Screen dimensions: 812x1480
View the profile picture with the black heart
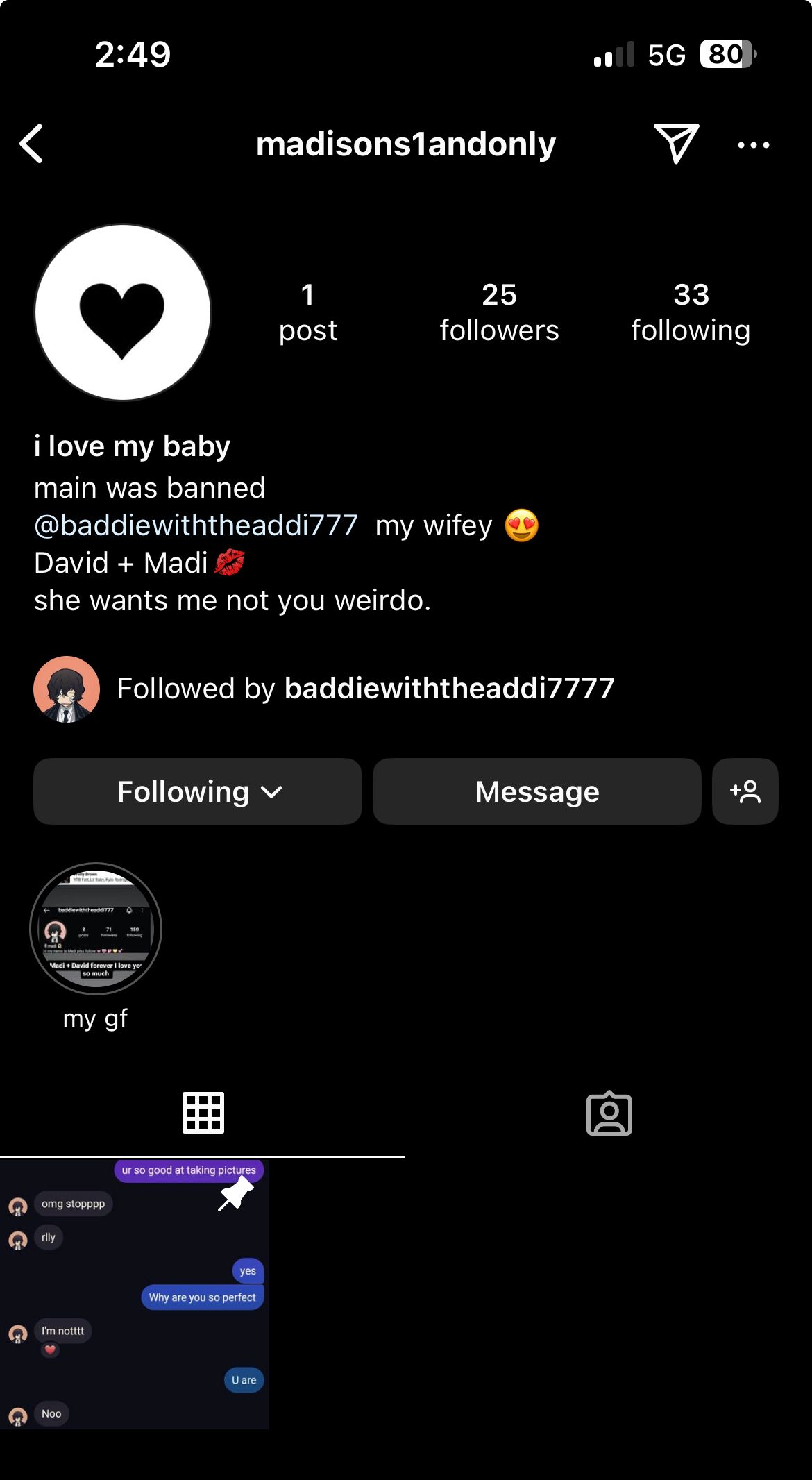(123, 312)
